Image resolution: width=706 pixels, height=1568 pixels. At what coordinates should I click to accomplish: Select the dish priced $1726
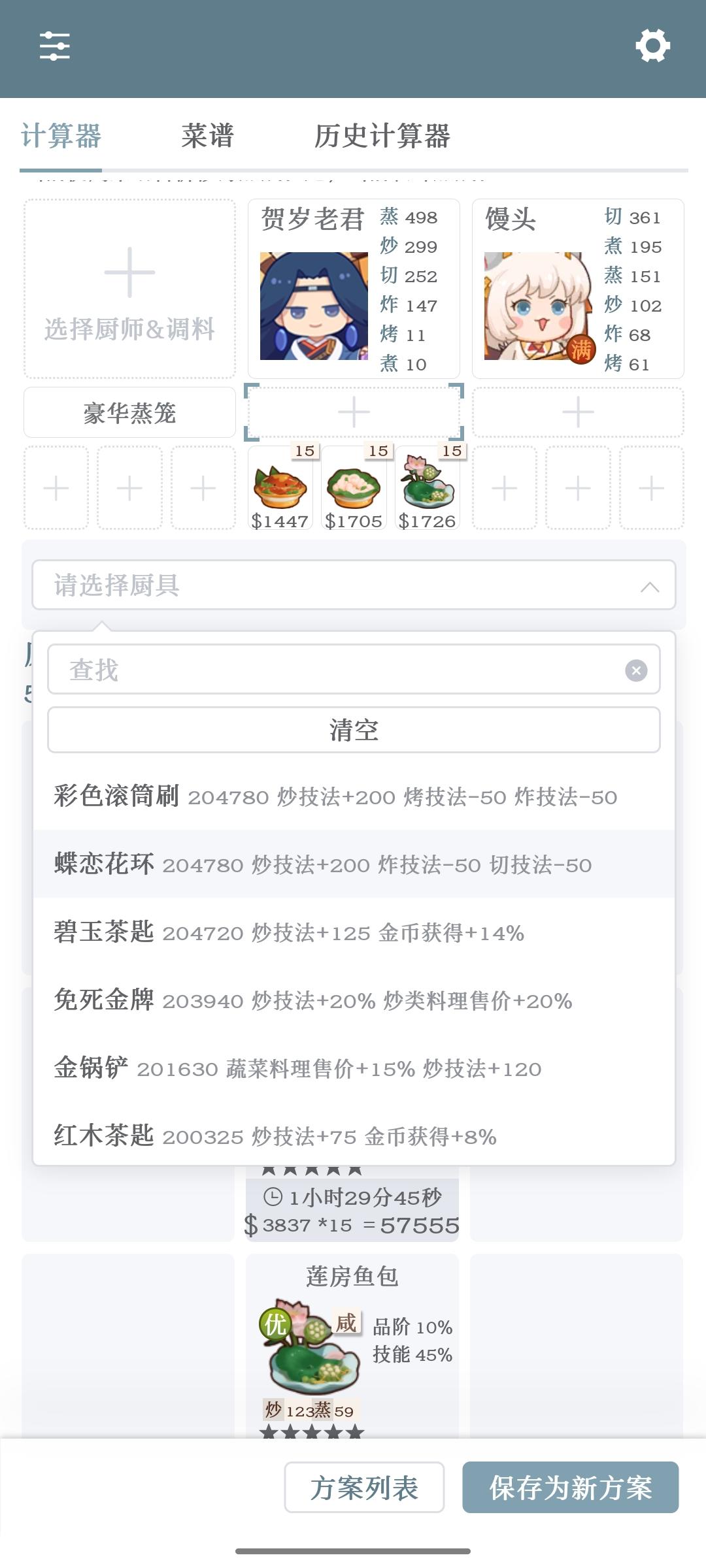pos(428,488)
